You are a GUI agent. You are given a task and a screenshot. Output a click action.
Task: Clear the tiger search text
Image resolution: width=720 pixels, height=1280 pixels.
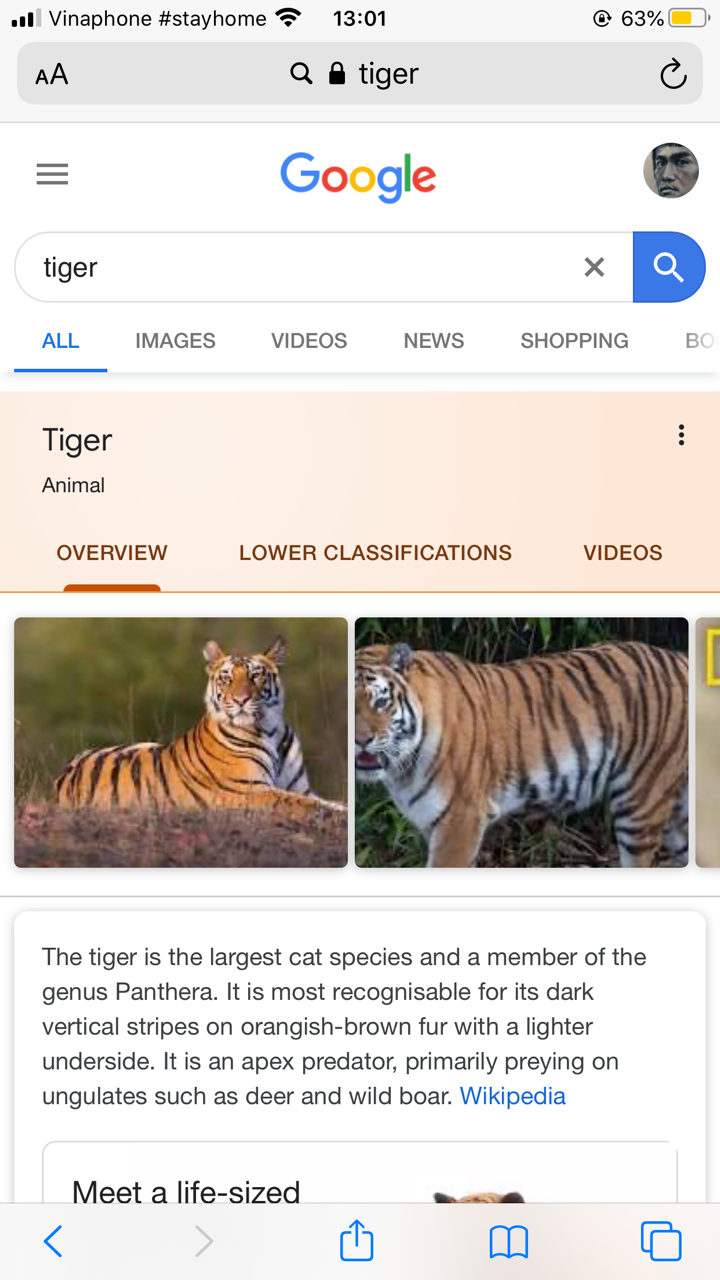pyautogui.click(x=594, y=267)
